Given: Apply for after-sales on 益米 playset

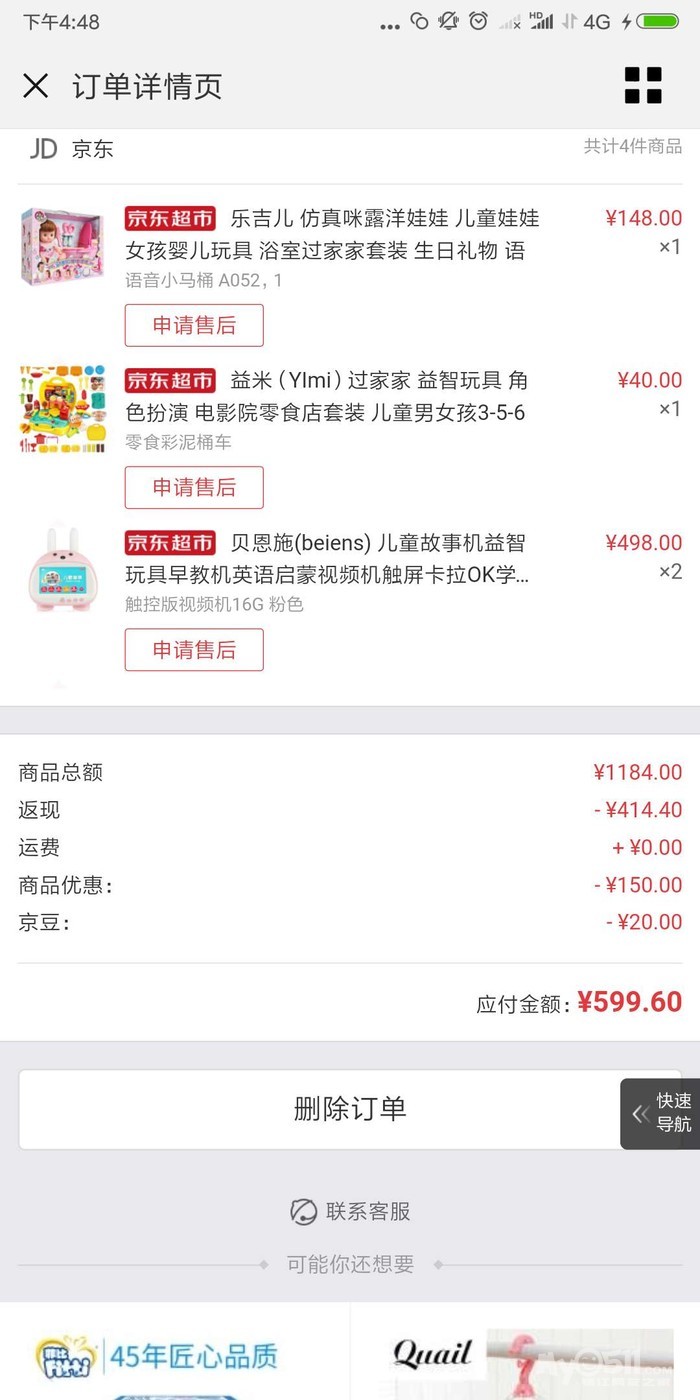Looking at the screenshot, I should (194, 487).
